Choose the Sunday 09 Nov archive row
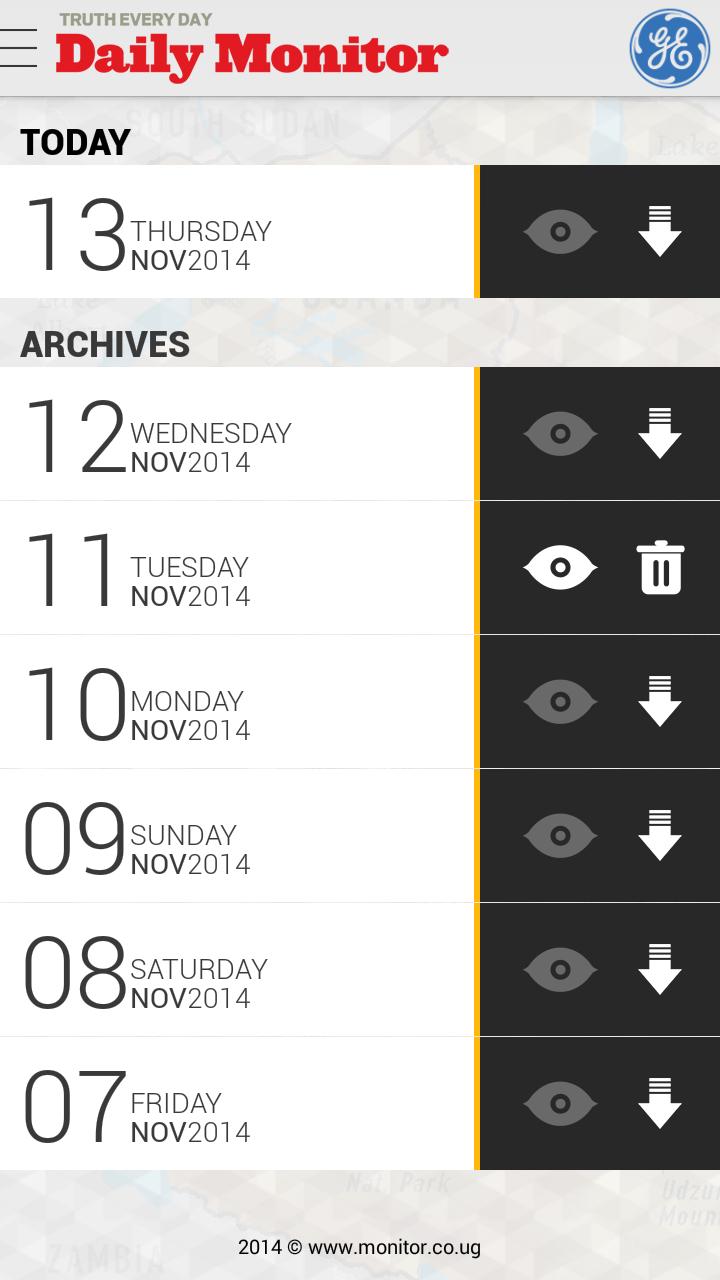The width and height of the screenshot is (720, 1280). click(x=236, y=835)
